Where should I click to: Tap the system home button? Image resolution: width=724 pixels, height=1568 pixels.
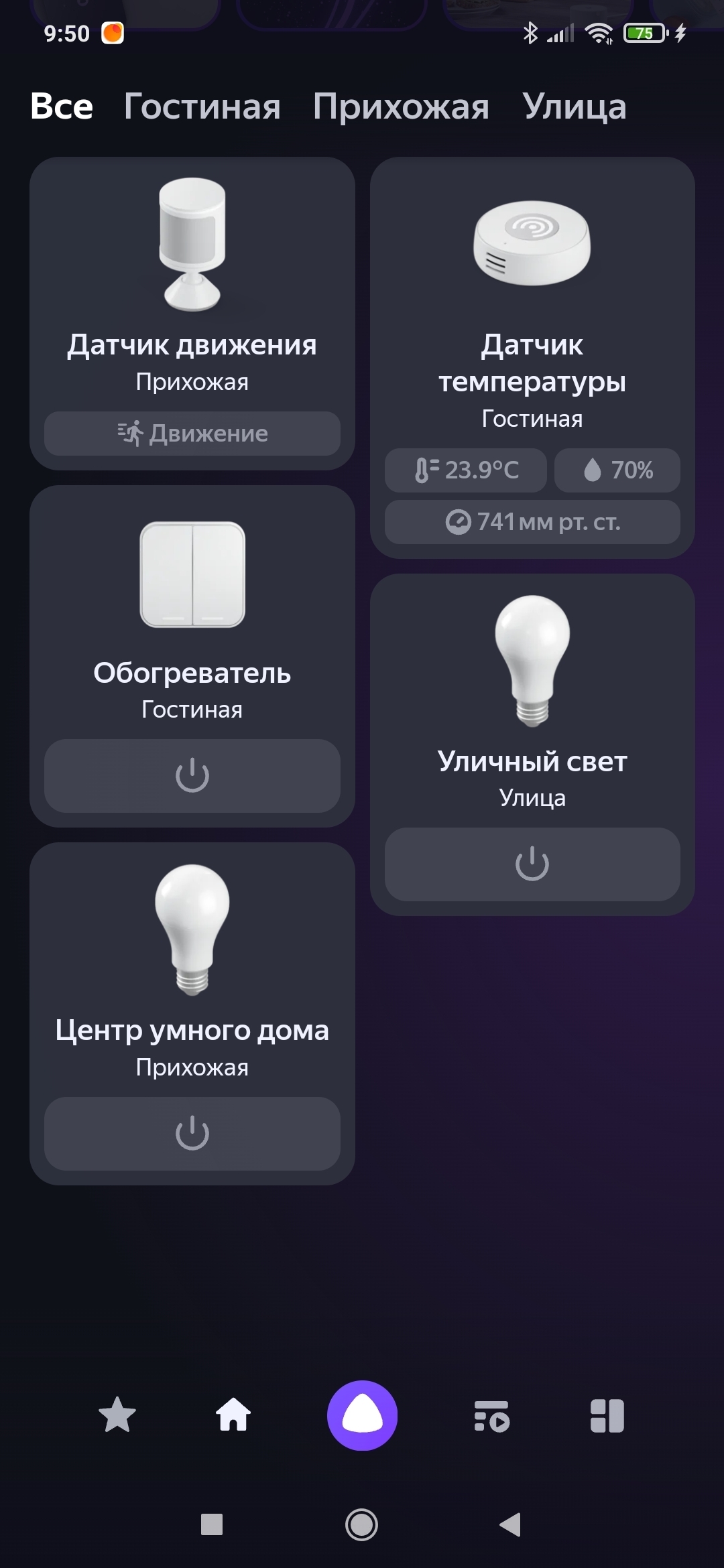362,1524
